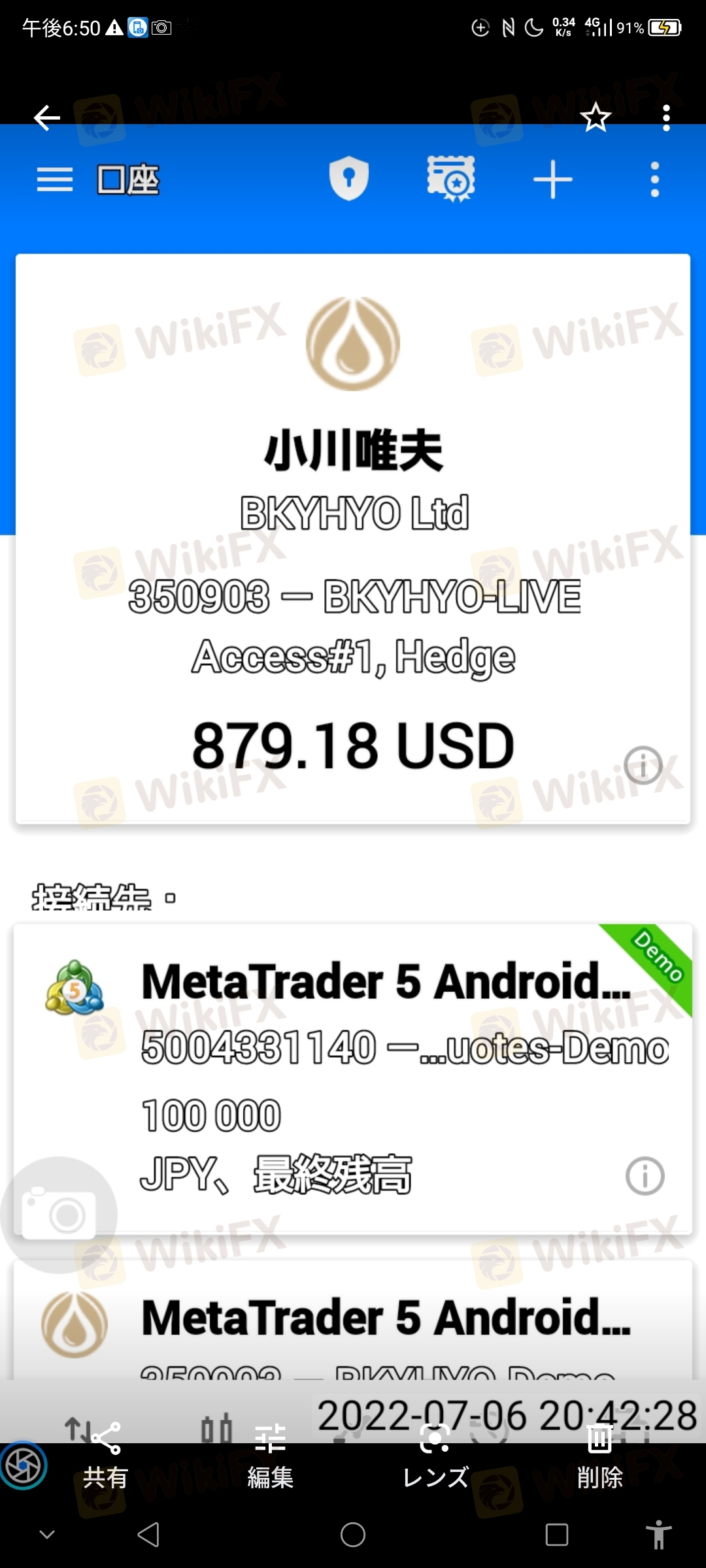
Task: Add a new account with plus icon
Action: click(553, 179)
